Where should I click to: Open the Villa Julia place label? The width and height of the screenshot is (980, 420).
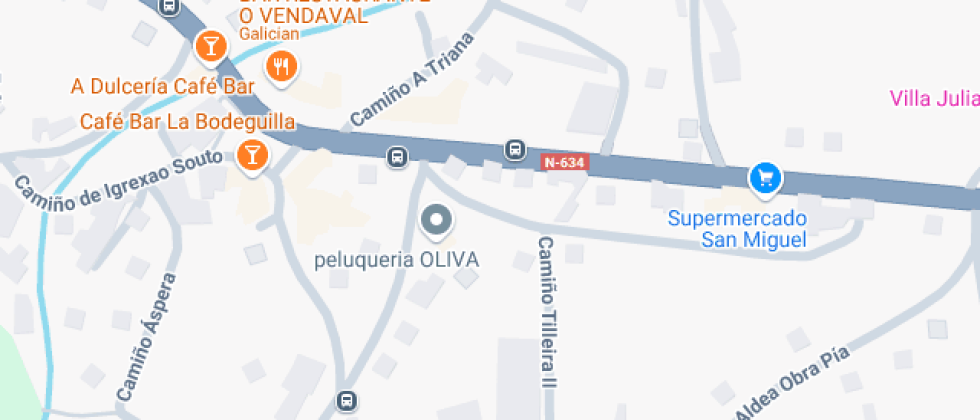(934, 98)
